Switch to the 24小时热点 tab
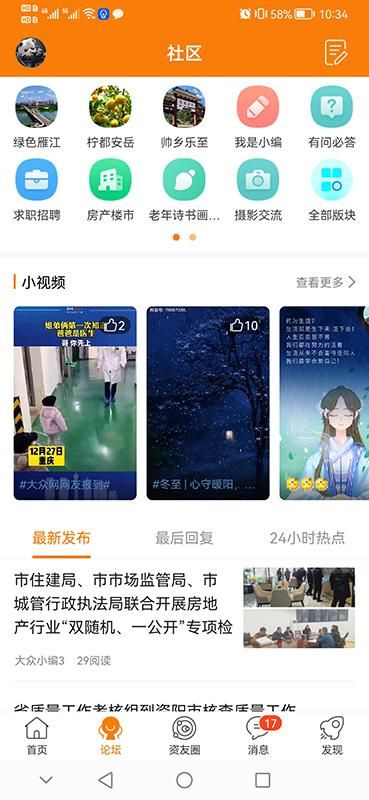Viewport: 369px width, 800px height. pos(307,538)
